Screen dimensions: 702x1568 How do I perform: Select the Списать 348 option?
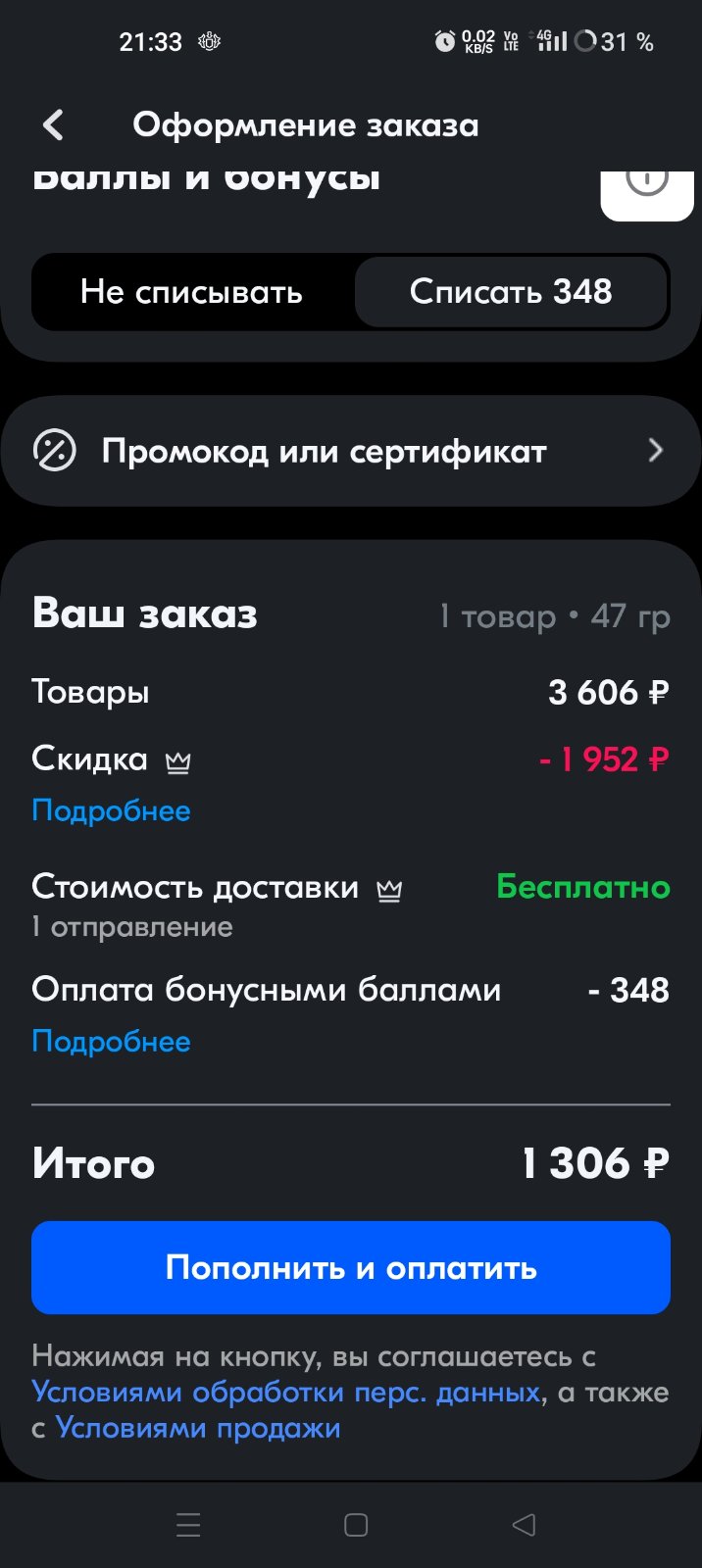click(511, 292)
